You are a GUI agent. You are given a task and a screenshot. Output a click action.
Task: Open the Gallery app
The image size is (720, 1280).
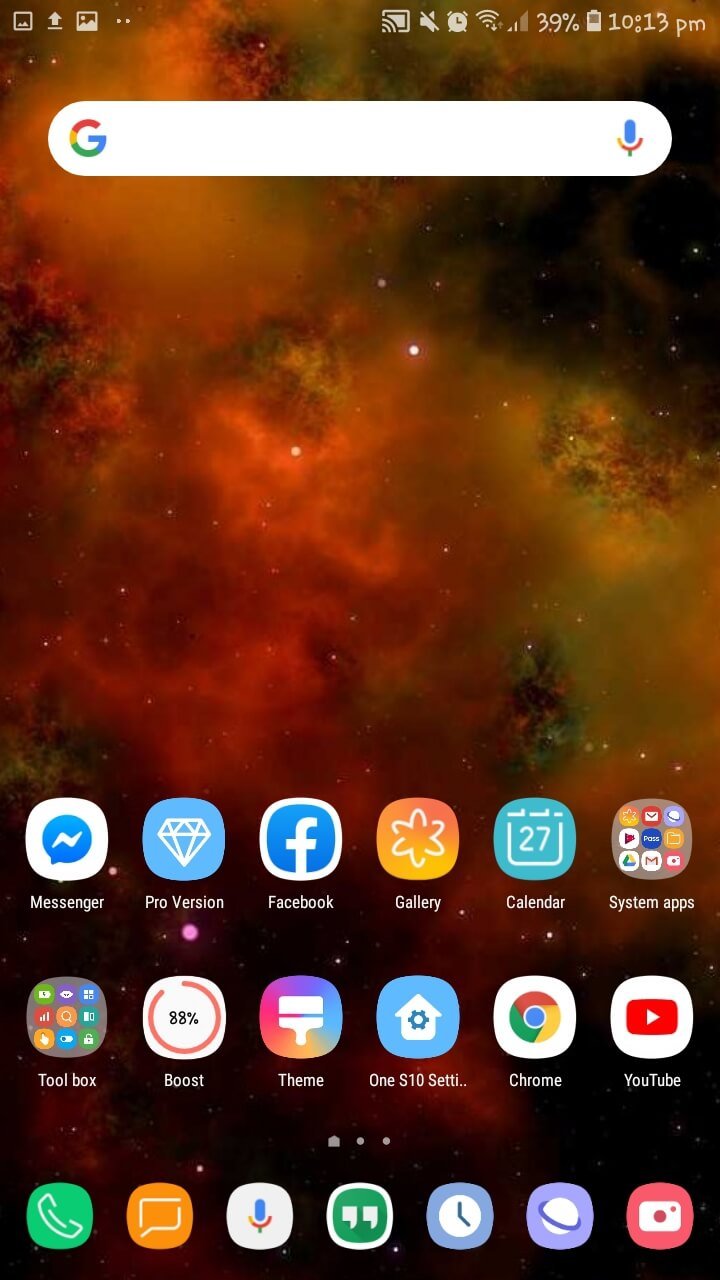(x=418, y=840)
